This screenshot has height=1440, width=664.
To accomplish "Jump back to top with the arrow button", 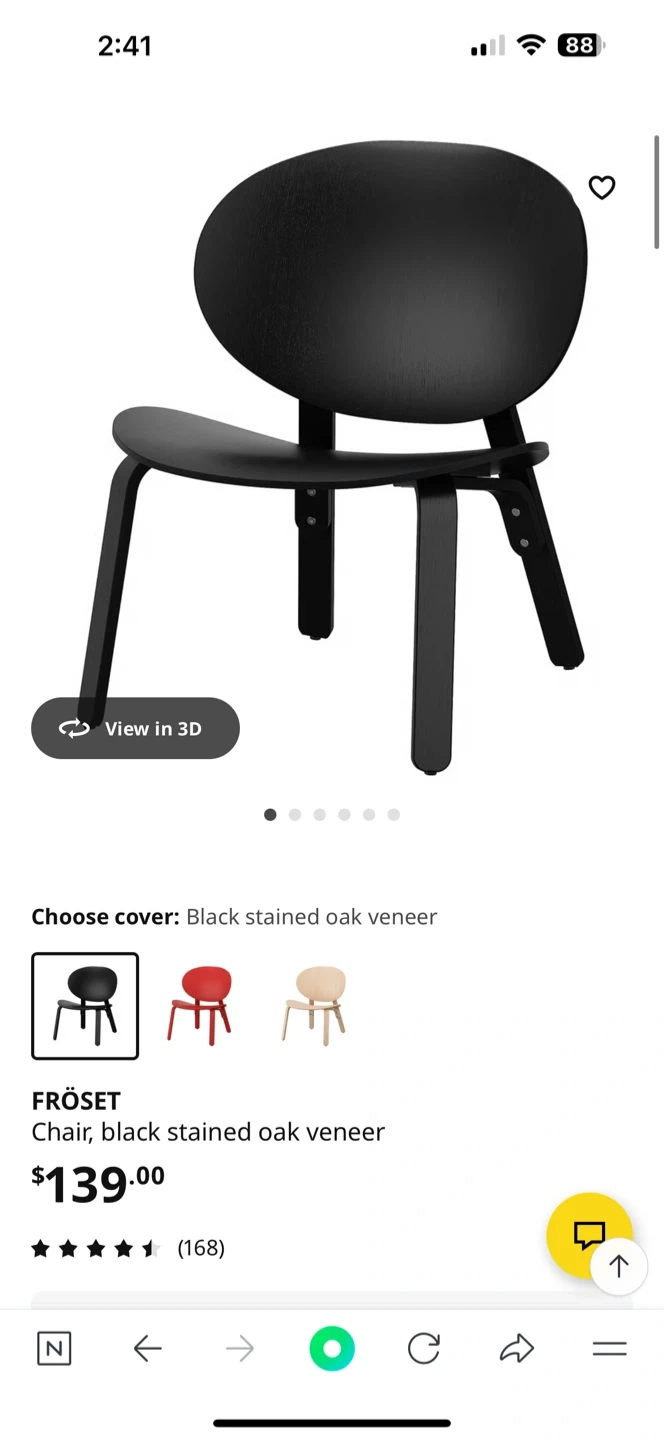I will pyautogui.click(x=619, y=1266).
